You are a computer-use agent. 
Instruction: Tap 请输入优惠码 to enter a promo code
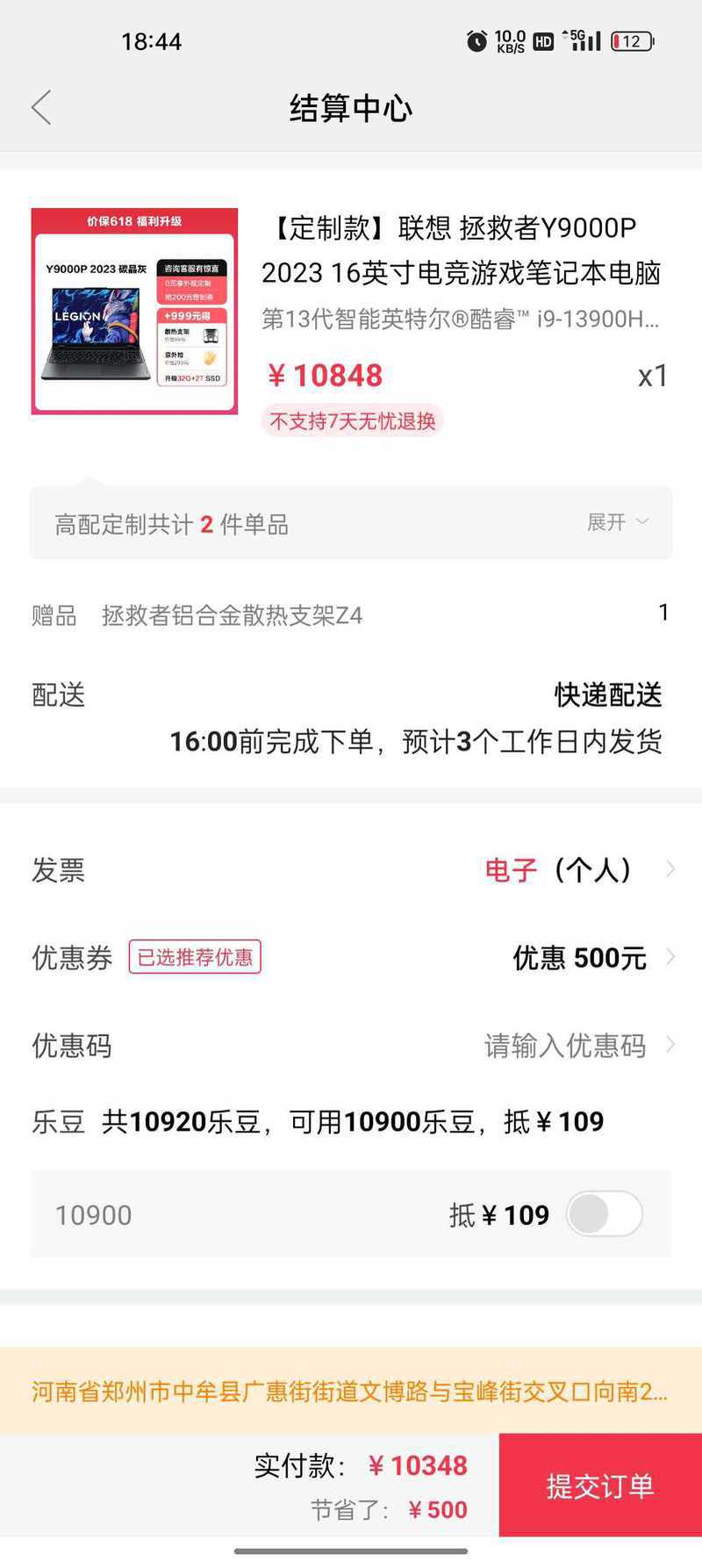click(565, 1045)
